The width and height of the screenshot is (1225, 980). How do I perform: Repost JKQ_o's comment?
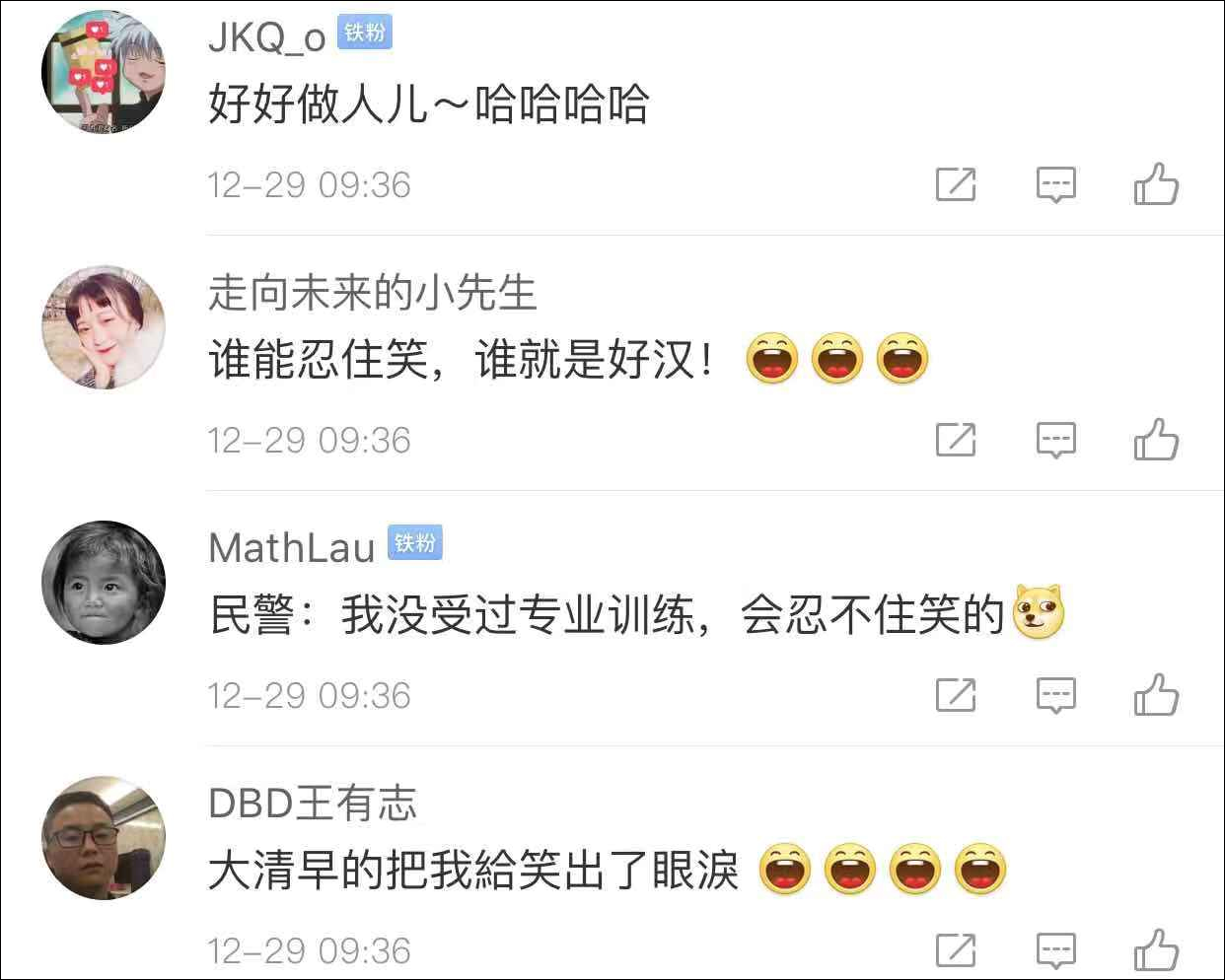pos(955,184)
